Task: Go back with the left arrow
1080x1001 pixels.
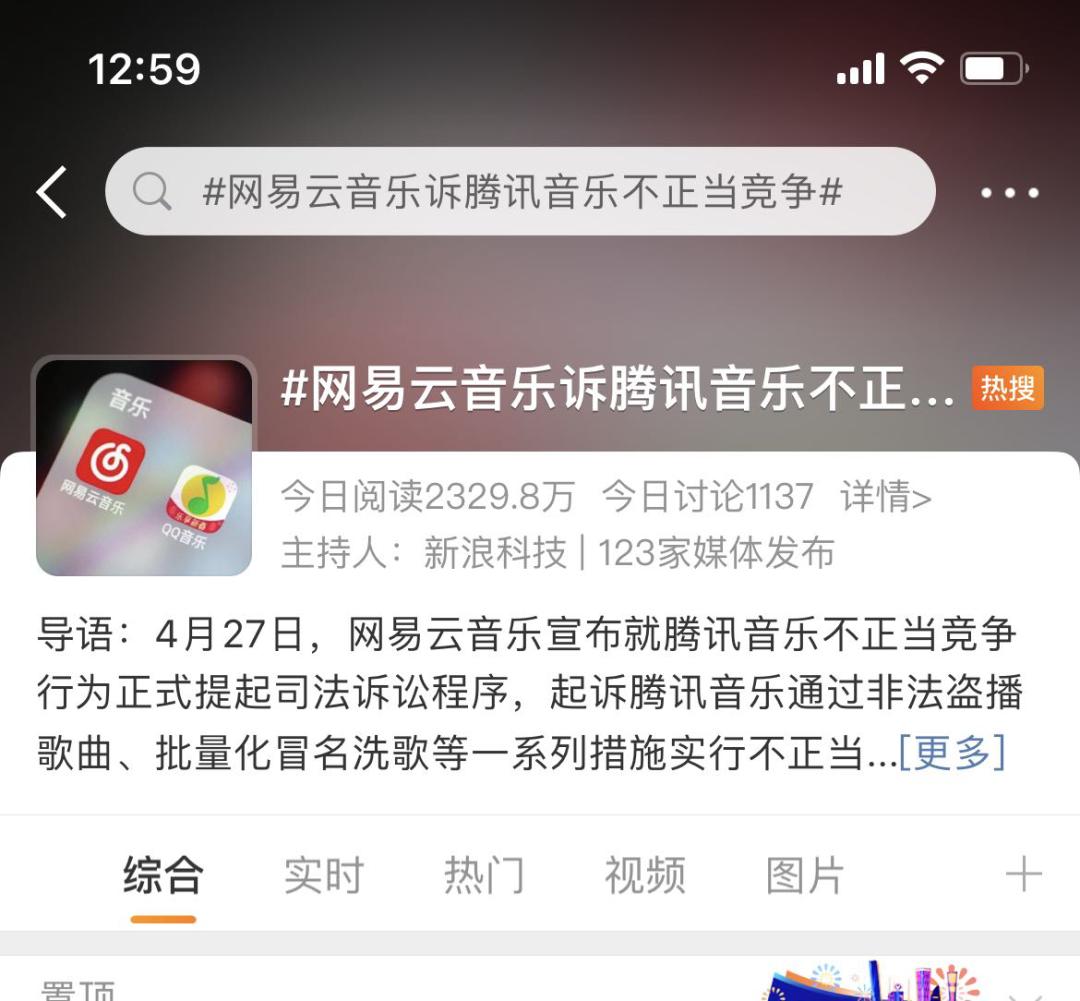Action: (52, 192)
